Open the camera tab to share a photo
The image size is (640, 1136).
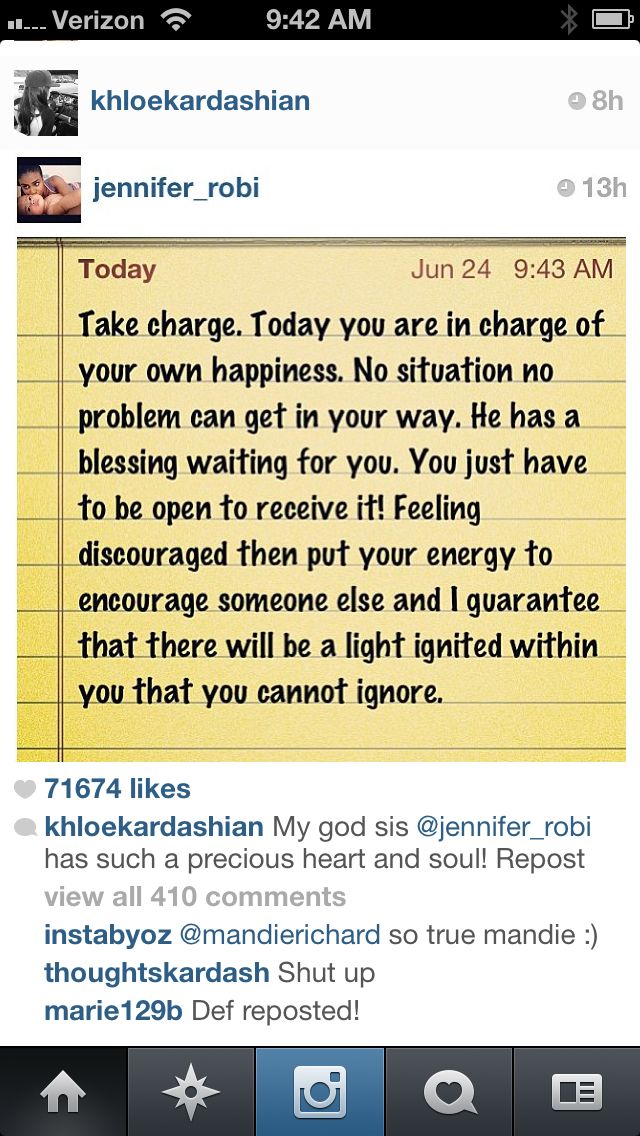pyautogui.click(x=320, y=1092)
